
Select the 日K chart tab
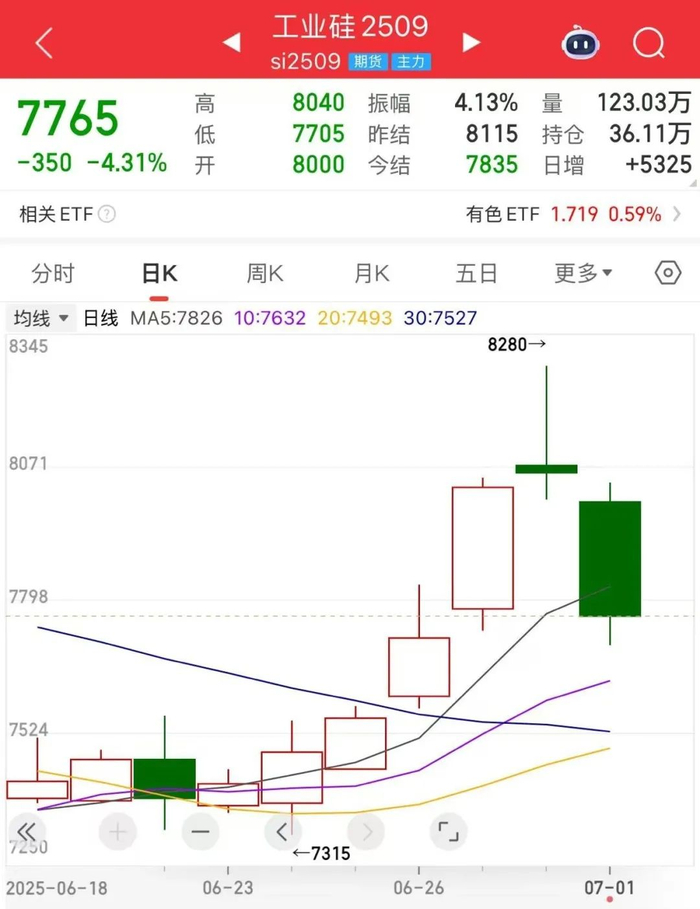point(158,273)
